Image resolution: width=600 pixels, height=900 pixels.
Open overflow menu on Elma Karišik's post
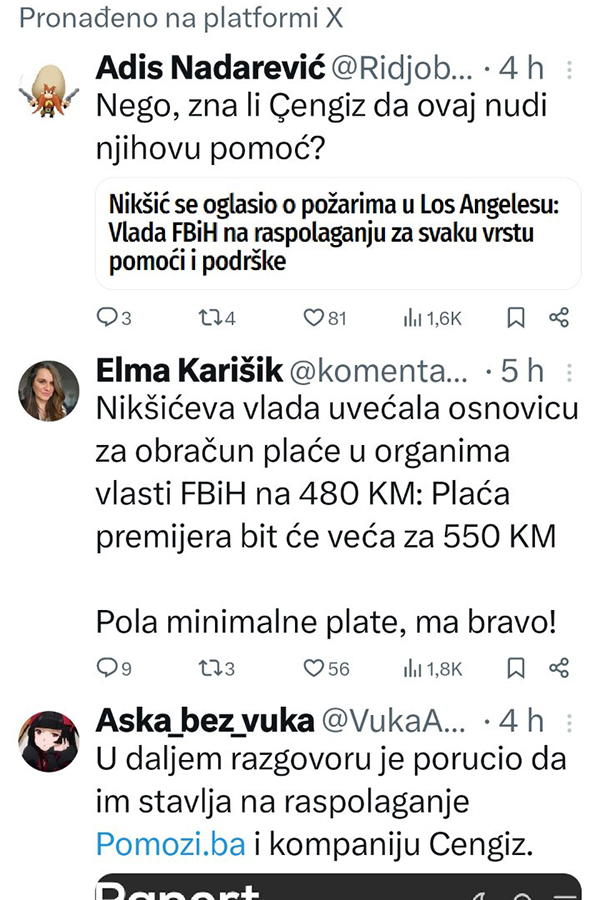(x=569, y=373)
